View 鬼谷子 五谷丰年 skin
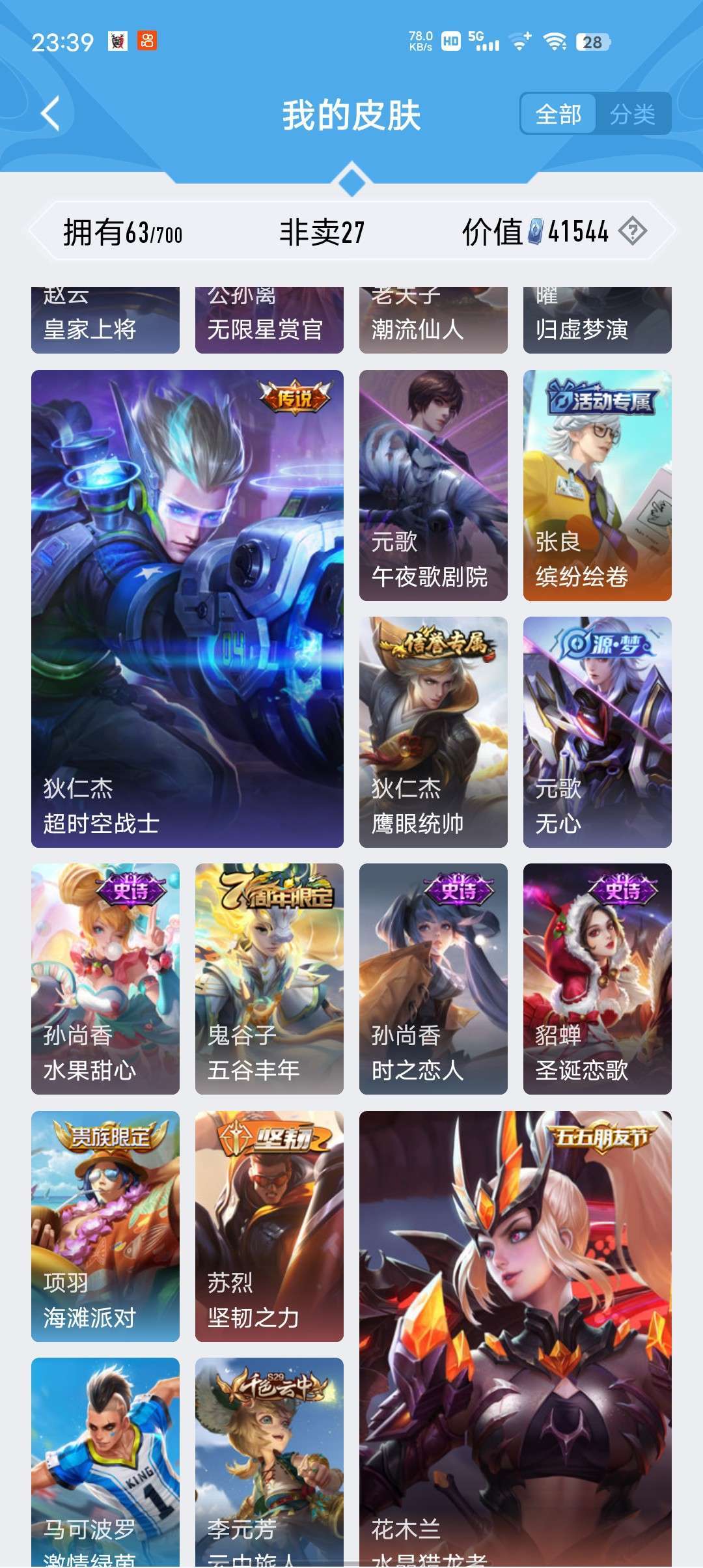Screen dimensions: 703x1568 point(269,979)
